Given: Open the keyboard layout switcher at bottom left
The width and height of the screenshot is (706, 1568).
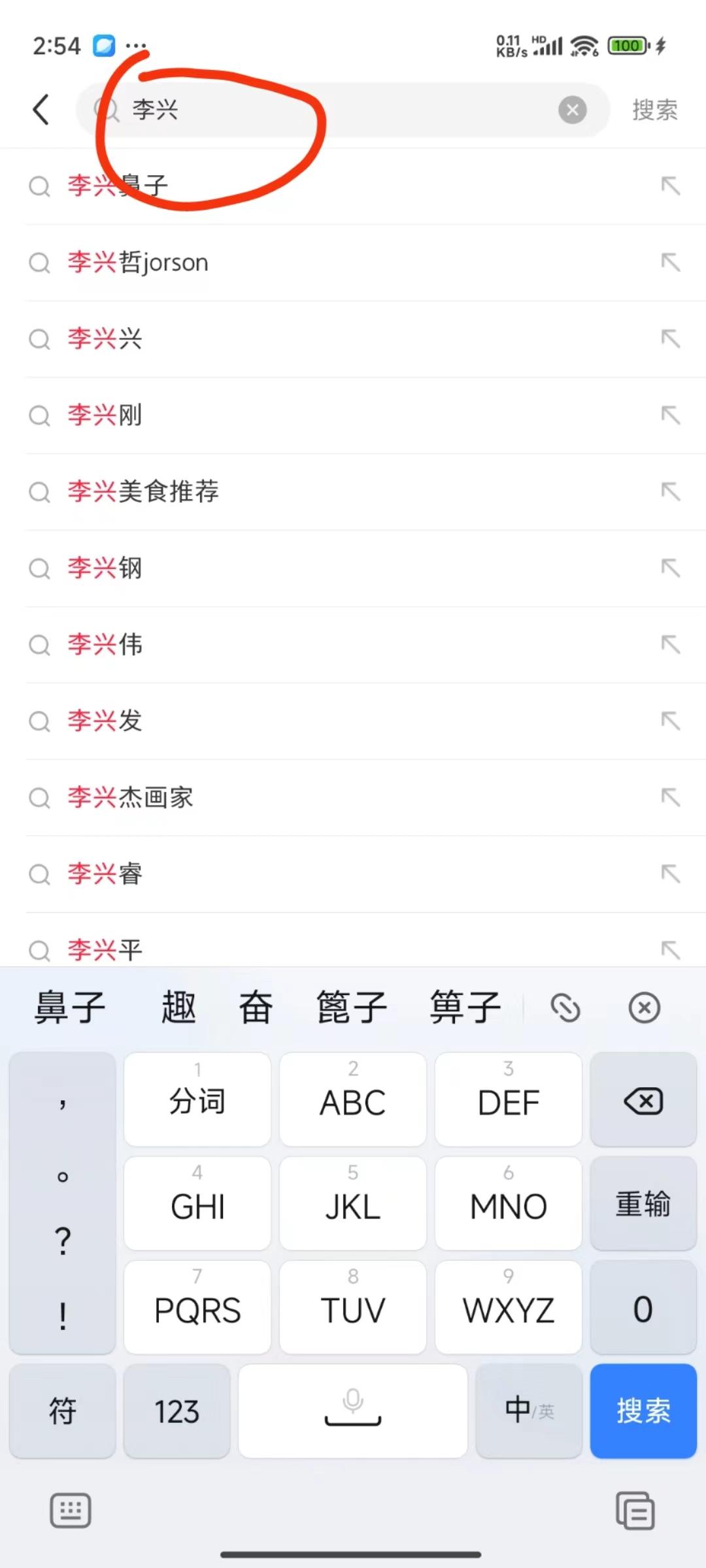Looking at the screenshot, I should tap(71, 1511).
